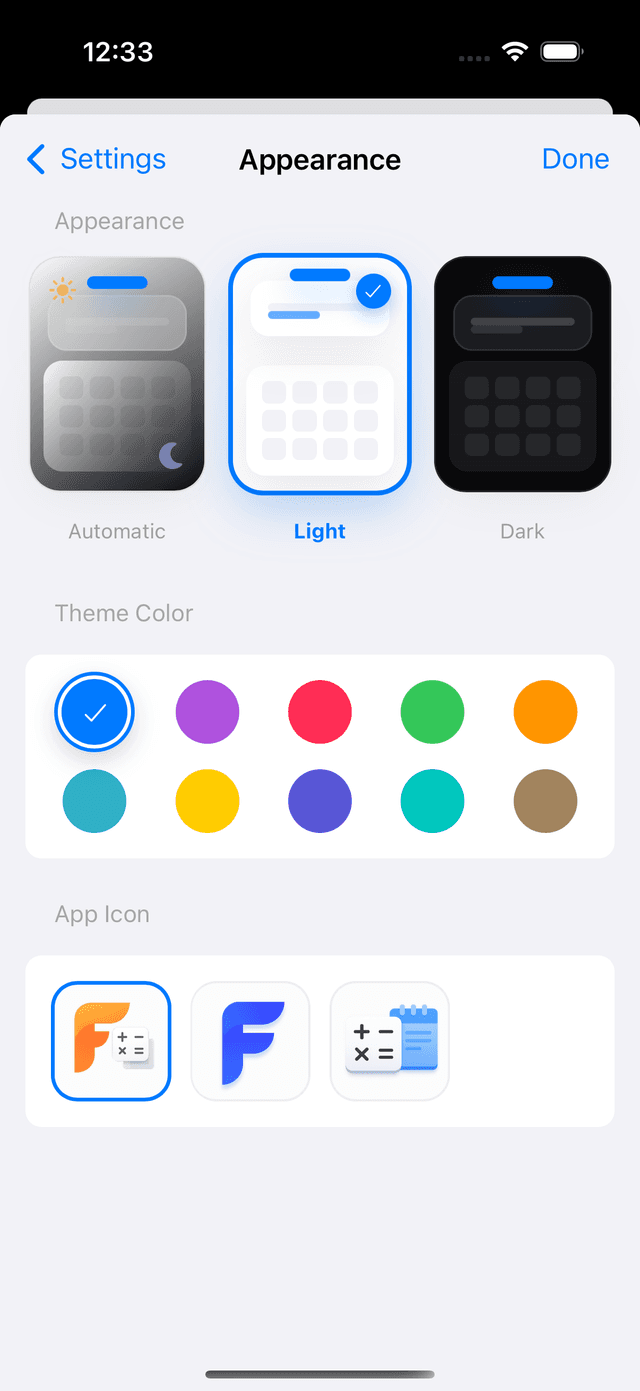
Task: Pick the yellow theme color
Action: pyautogui.click(x=207, y=801)
